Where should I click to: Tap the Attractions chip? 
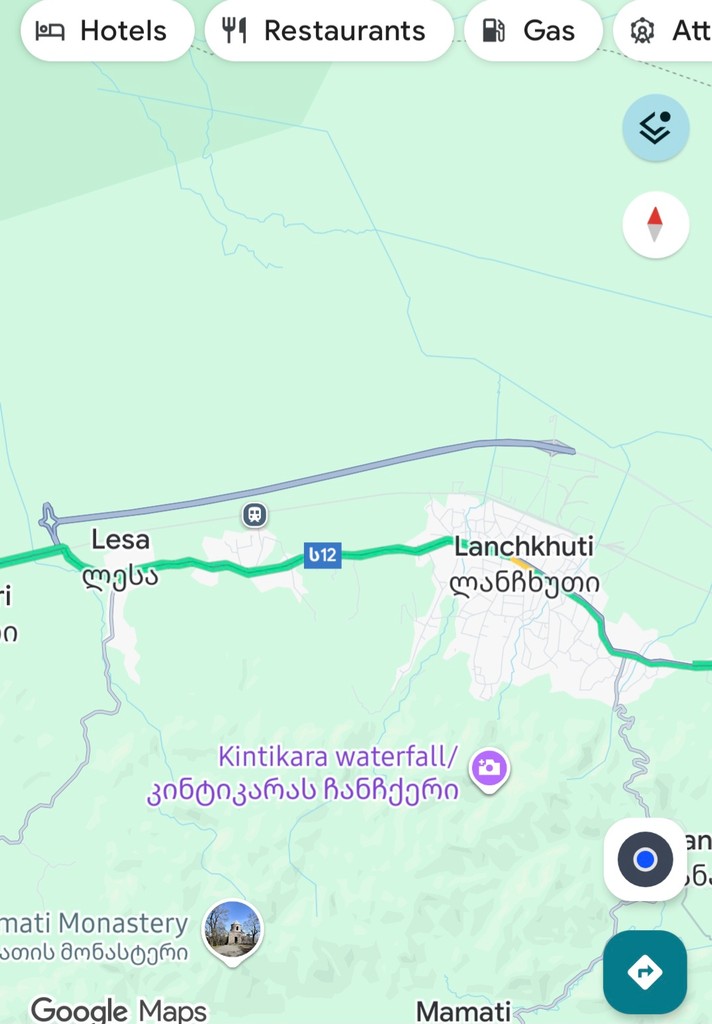click(x=670, y=31)
